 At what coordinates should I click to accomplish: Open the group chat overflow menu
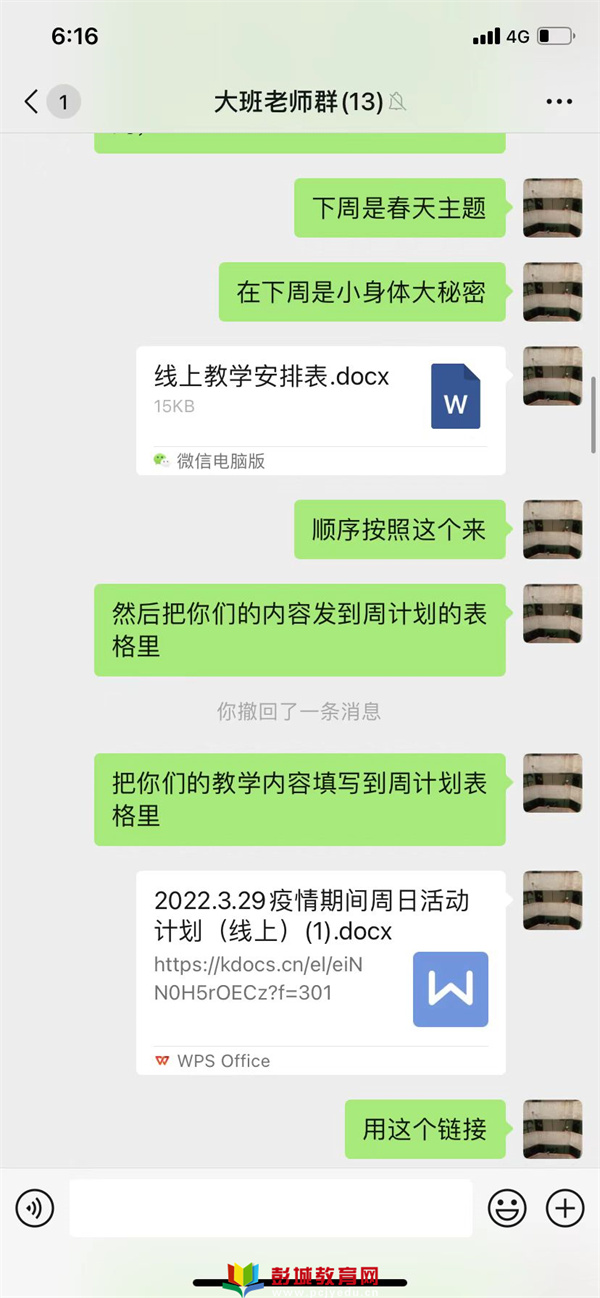pos(558,101)
